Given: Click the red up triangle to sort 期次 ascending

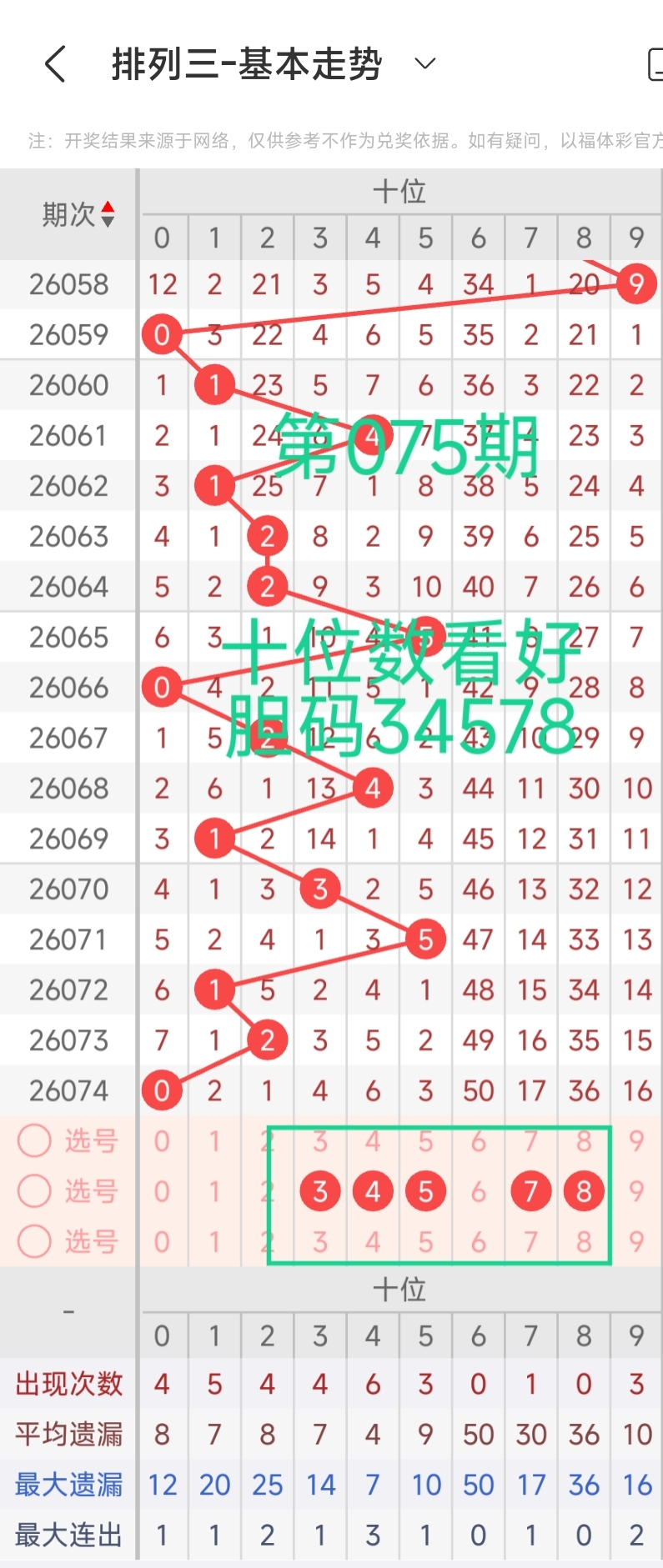Looking at the screenshot, I should (109, 204).
